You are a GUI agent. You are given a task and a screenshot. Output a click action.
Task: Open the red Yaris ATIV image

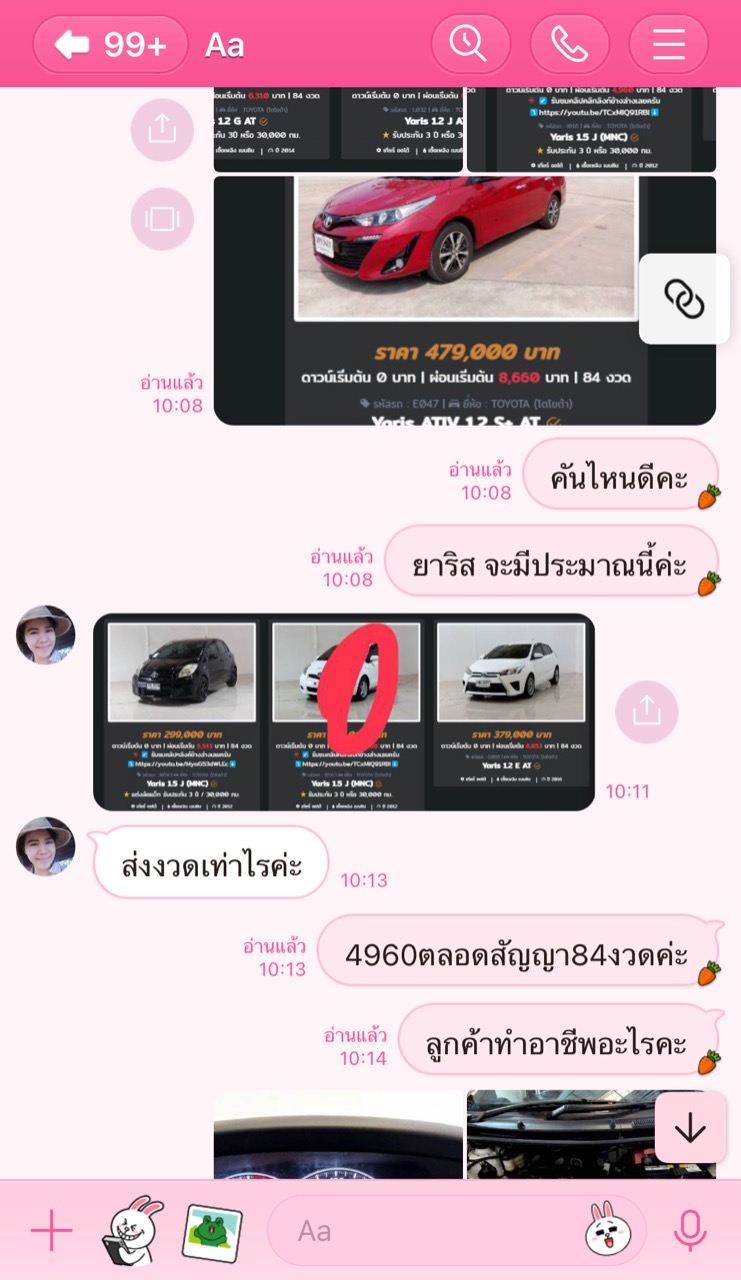pyautogui.click(x=465, y=300)
